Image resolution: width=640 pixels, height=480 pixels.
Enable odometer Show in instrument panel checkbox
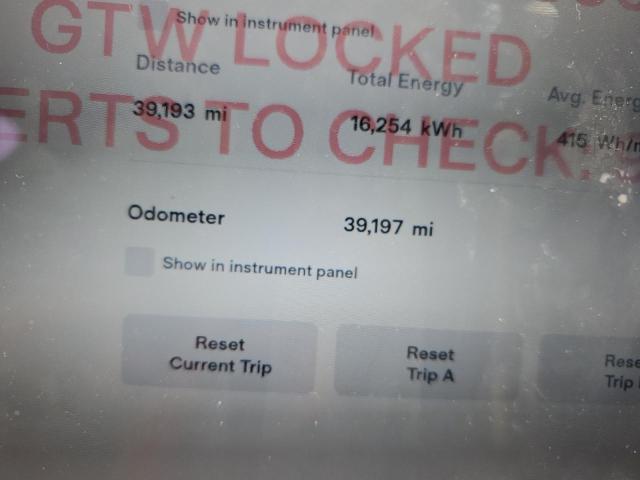pos(140,264)
